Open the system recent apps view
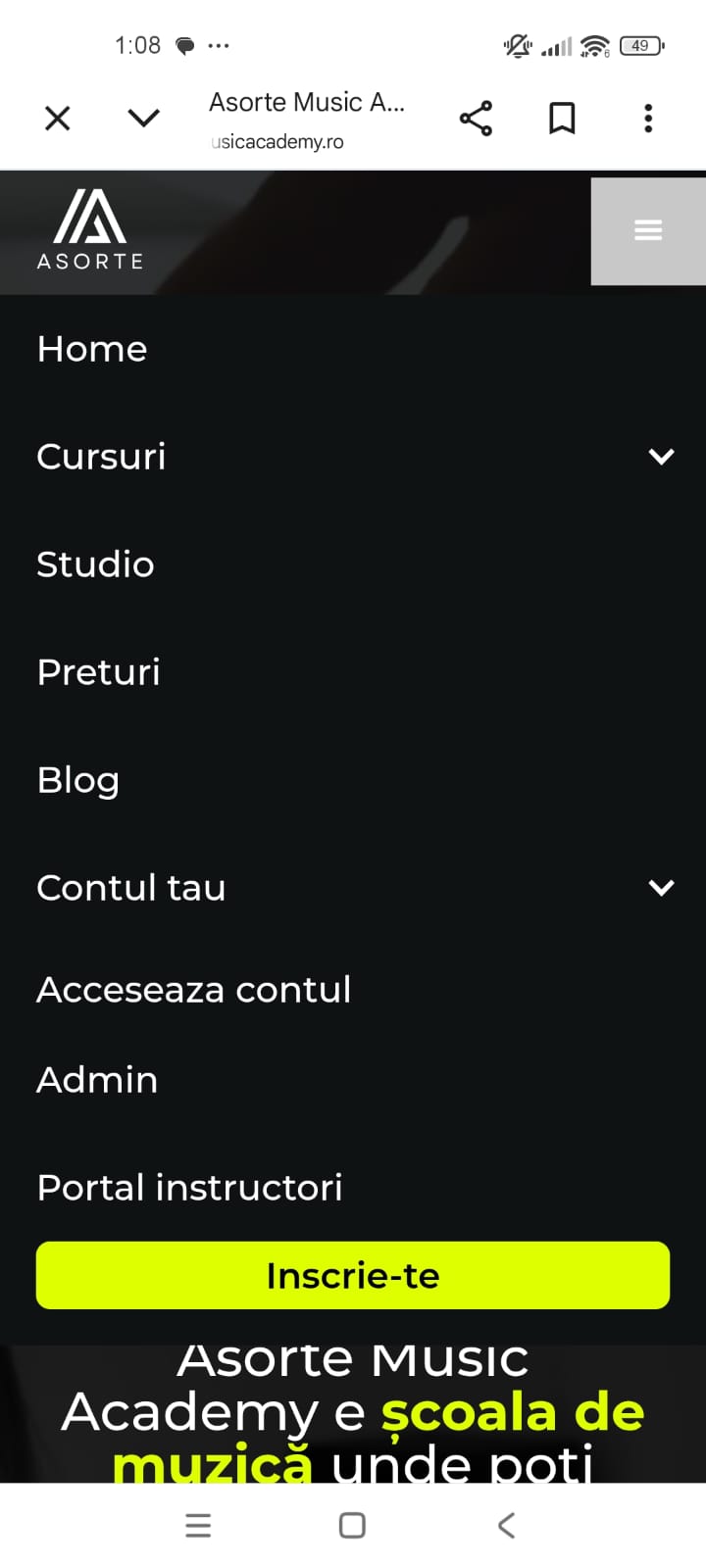 198,1525
